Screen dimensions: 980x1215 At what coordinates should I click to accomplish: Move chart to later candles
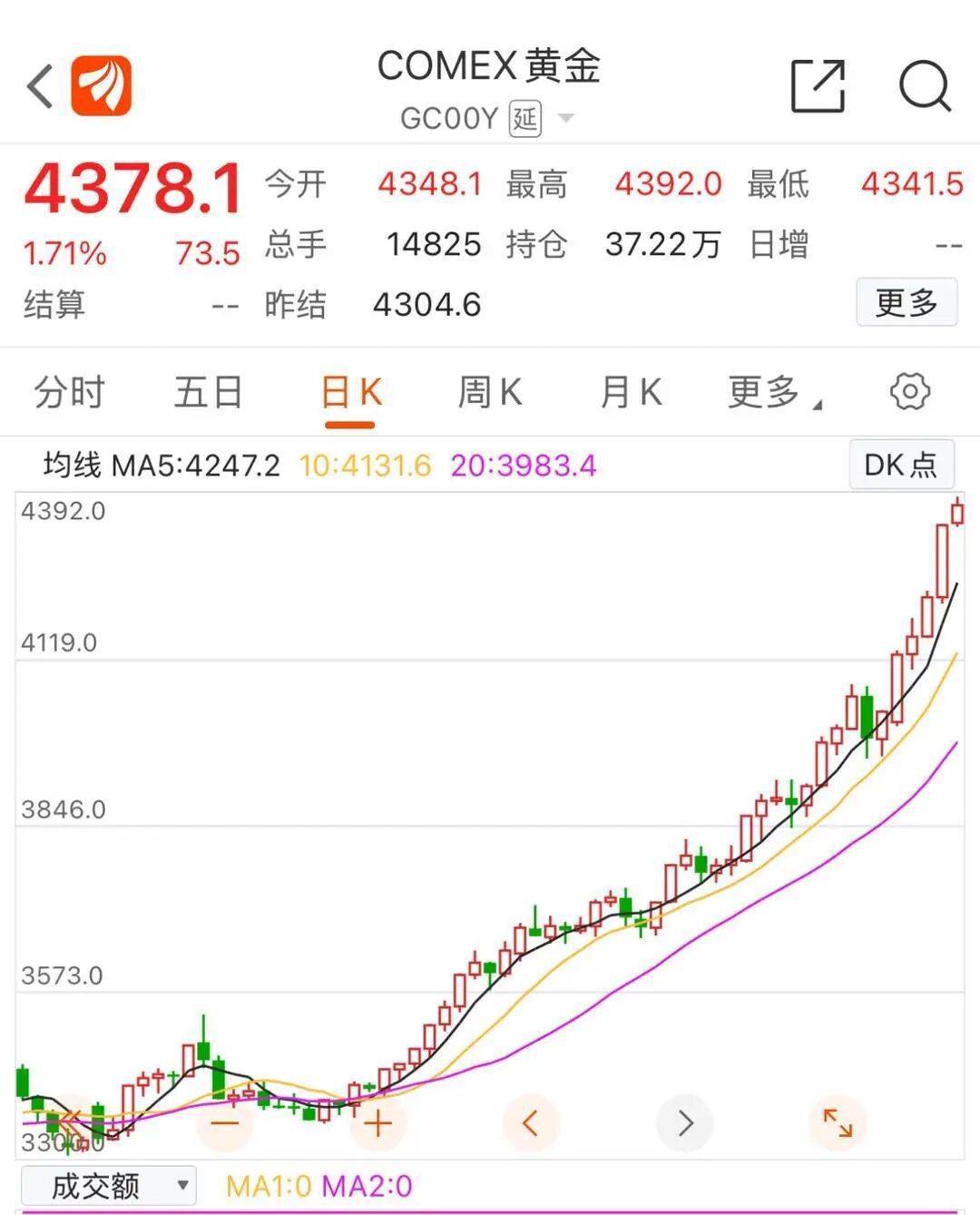click(x=685, y=1123)
